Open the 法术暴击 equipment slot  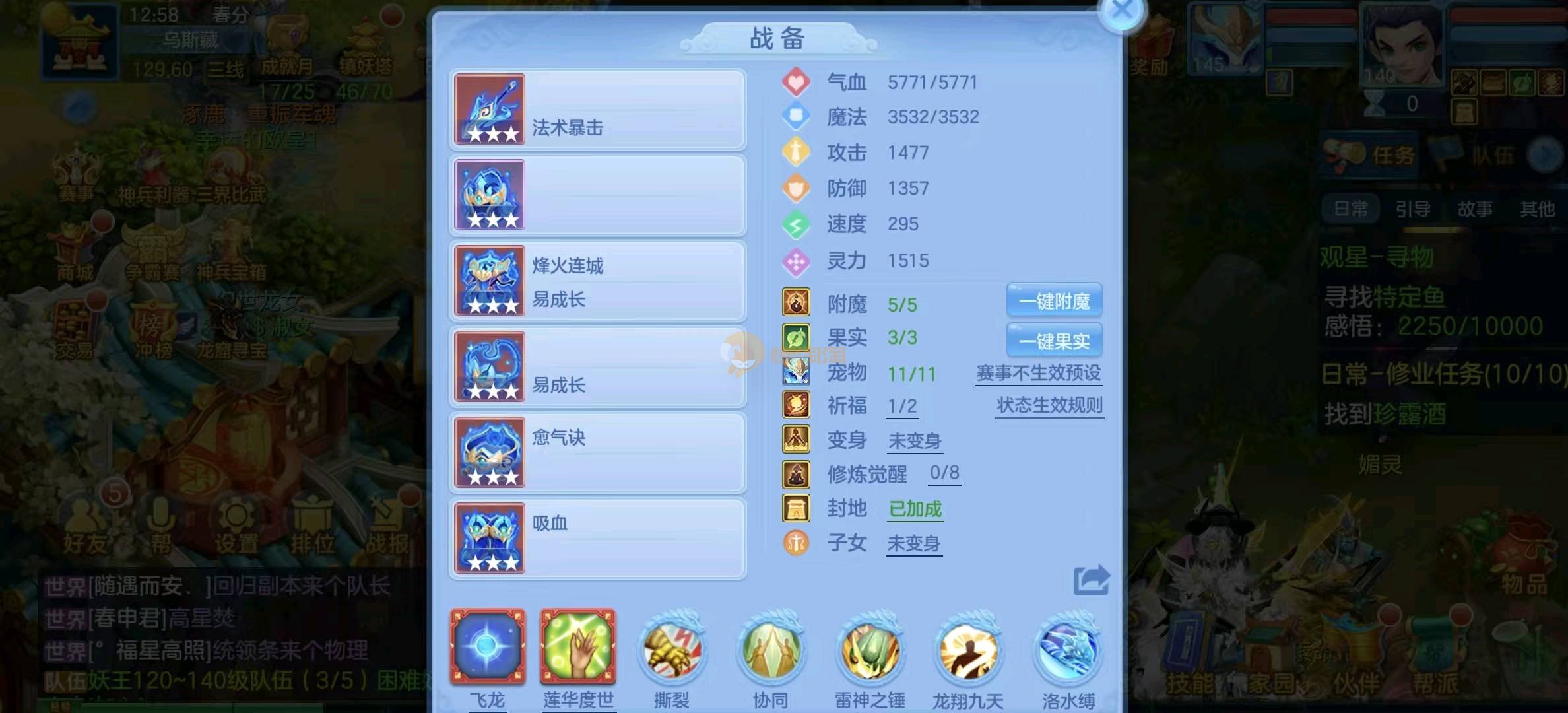tap(598, 110)
